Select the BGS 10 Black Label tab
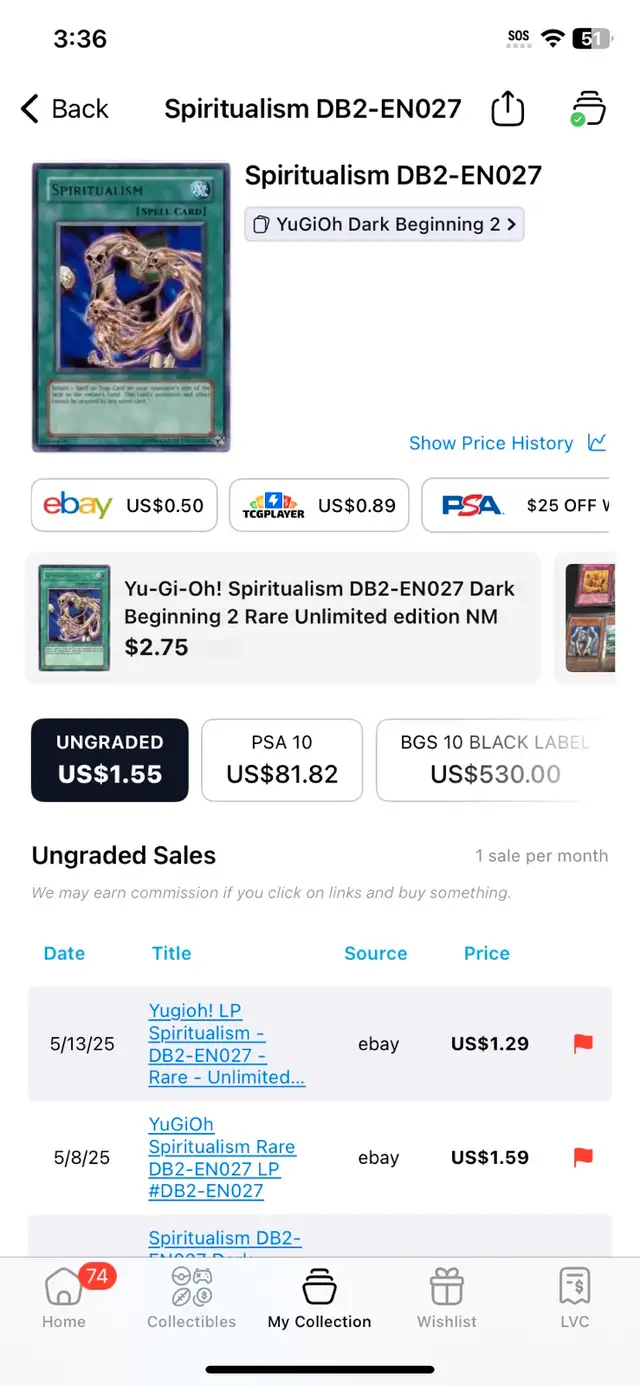640x1386 pixels. coord(494,760)
